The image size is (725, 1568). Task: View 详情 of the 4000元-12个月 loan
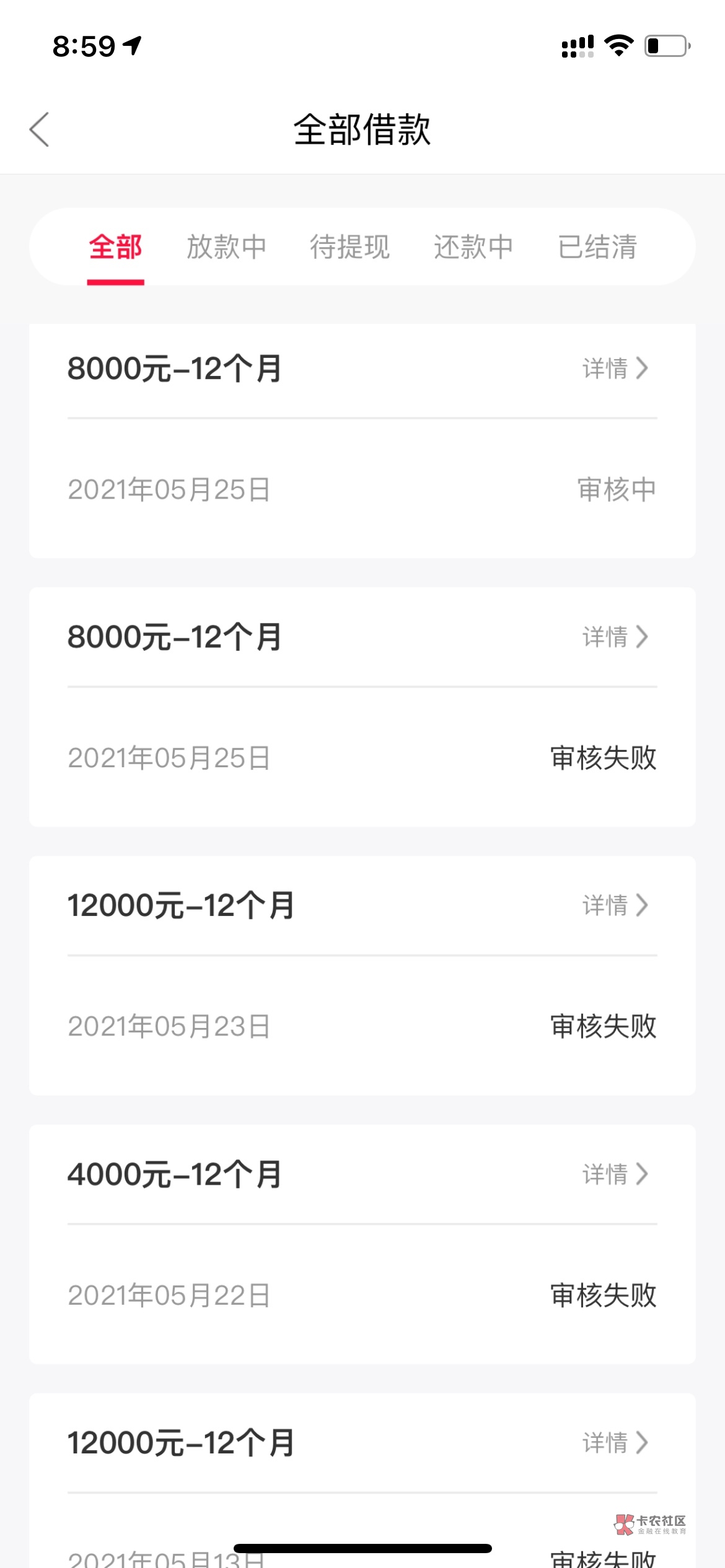615,1174
